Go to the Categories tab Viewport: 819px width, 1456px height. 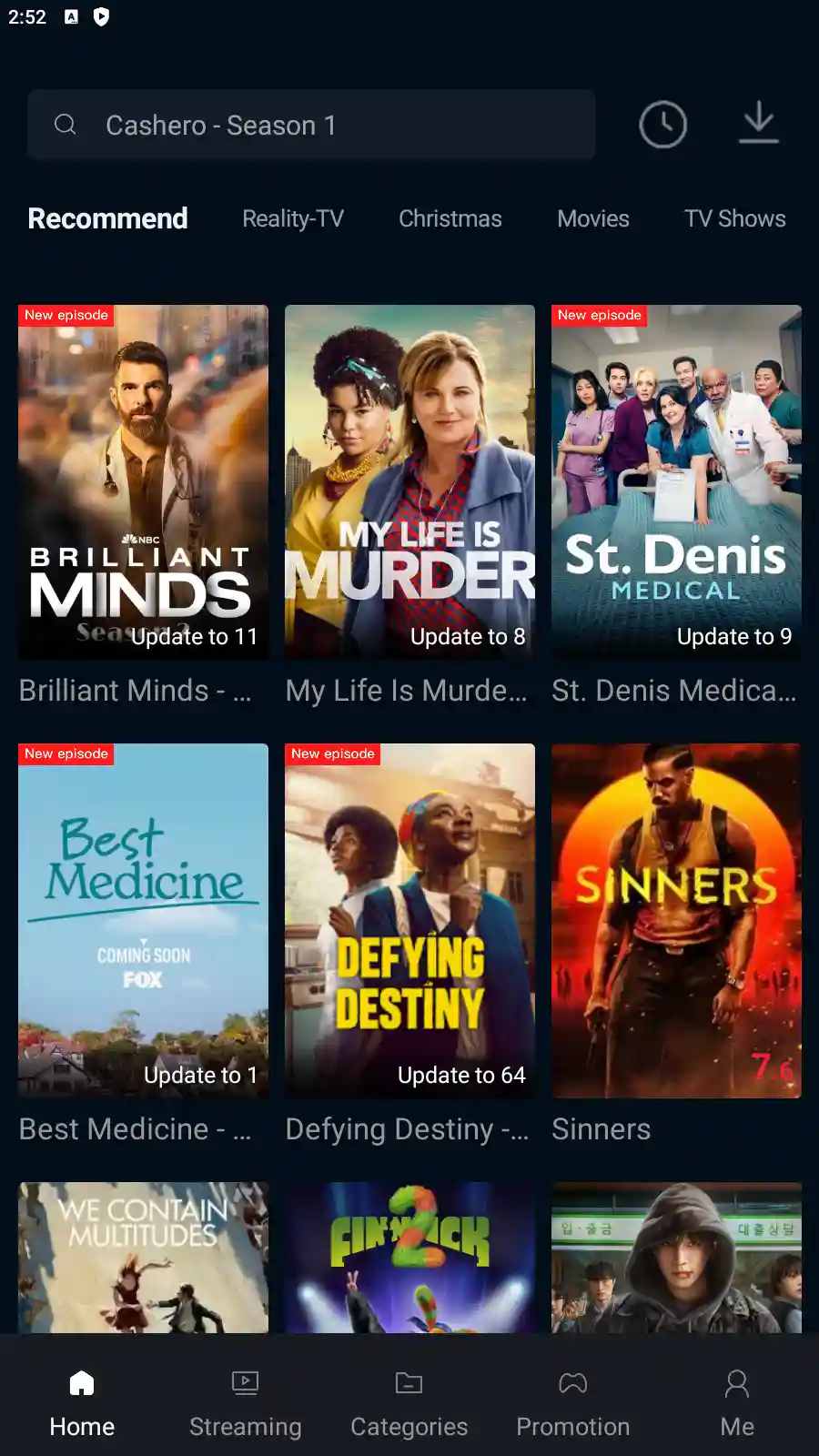[409, 1403]
